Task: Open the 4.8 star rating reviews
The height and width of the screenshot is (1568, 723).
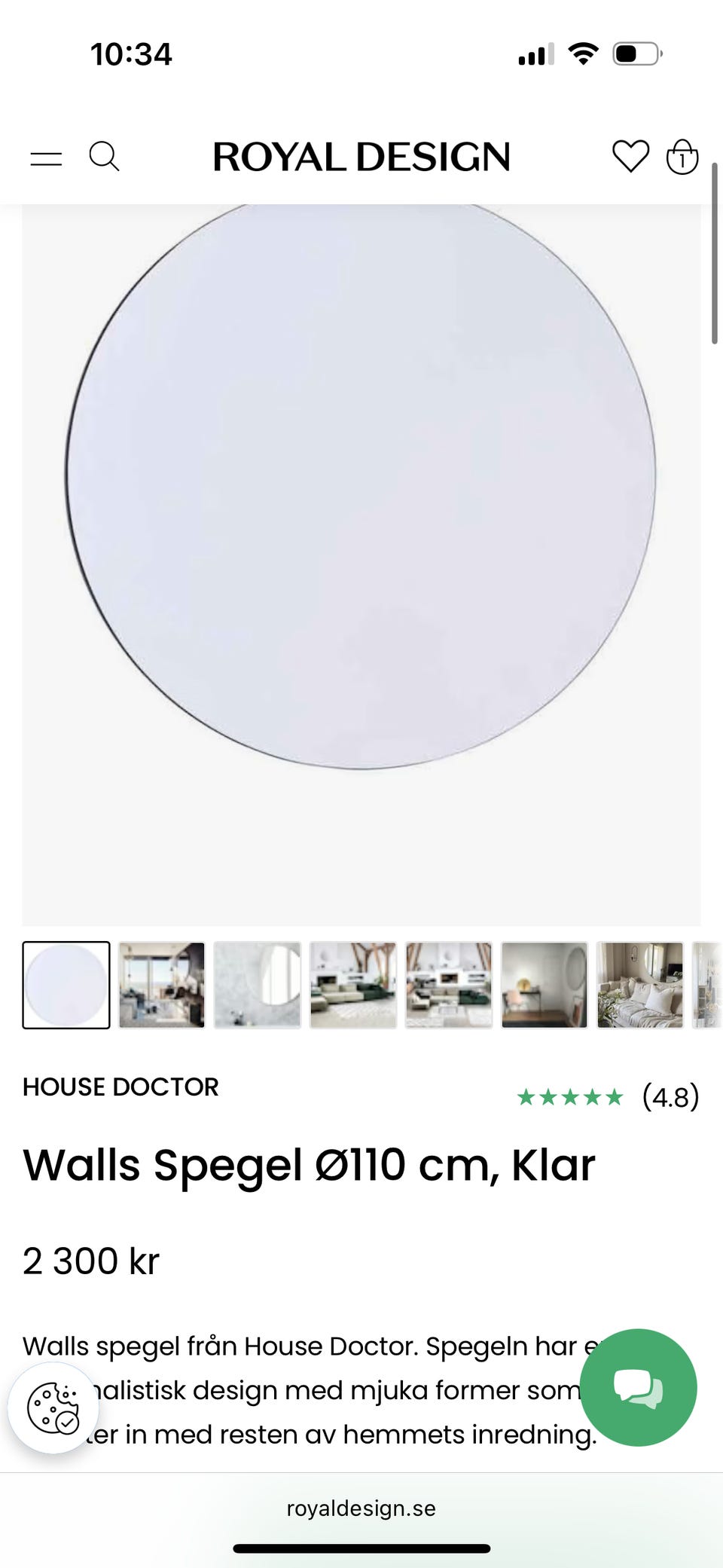Action: tap(607, 1097)
